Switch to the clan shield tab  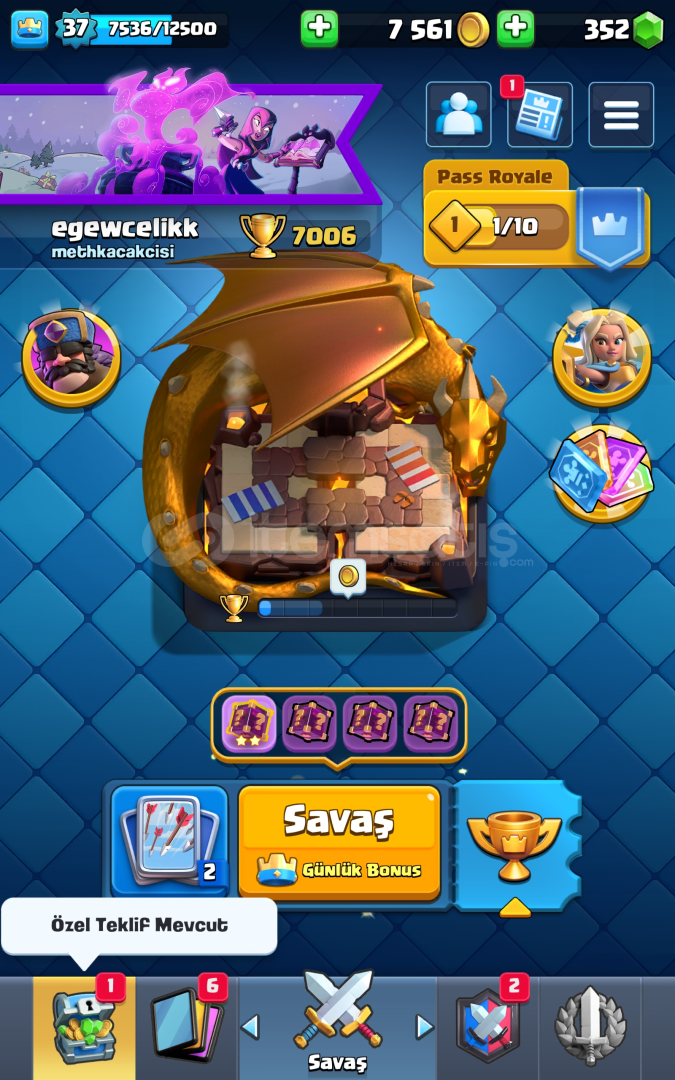[x=488, y=1027]
